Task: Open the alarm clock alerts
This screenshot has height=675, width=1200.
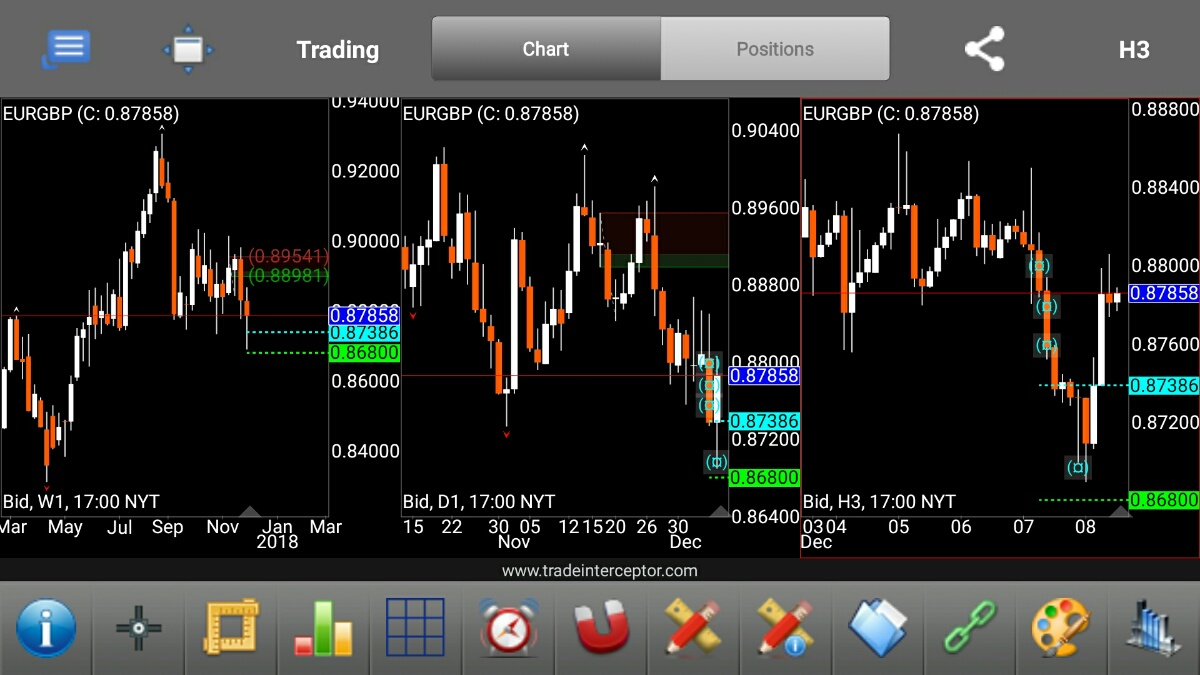Action: pyautogui.click(x=508, y=629)
